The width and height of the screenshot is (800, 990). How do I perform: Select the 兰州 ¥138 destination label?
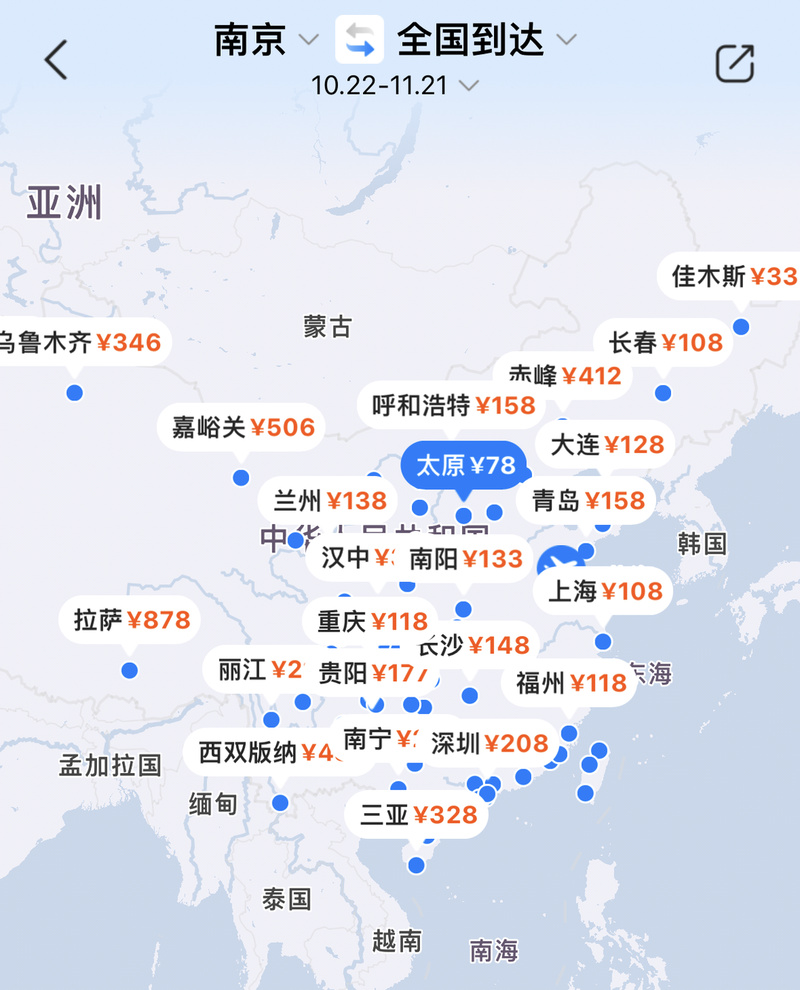(329, 500)
